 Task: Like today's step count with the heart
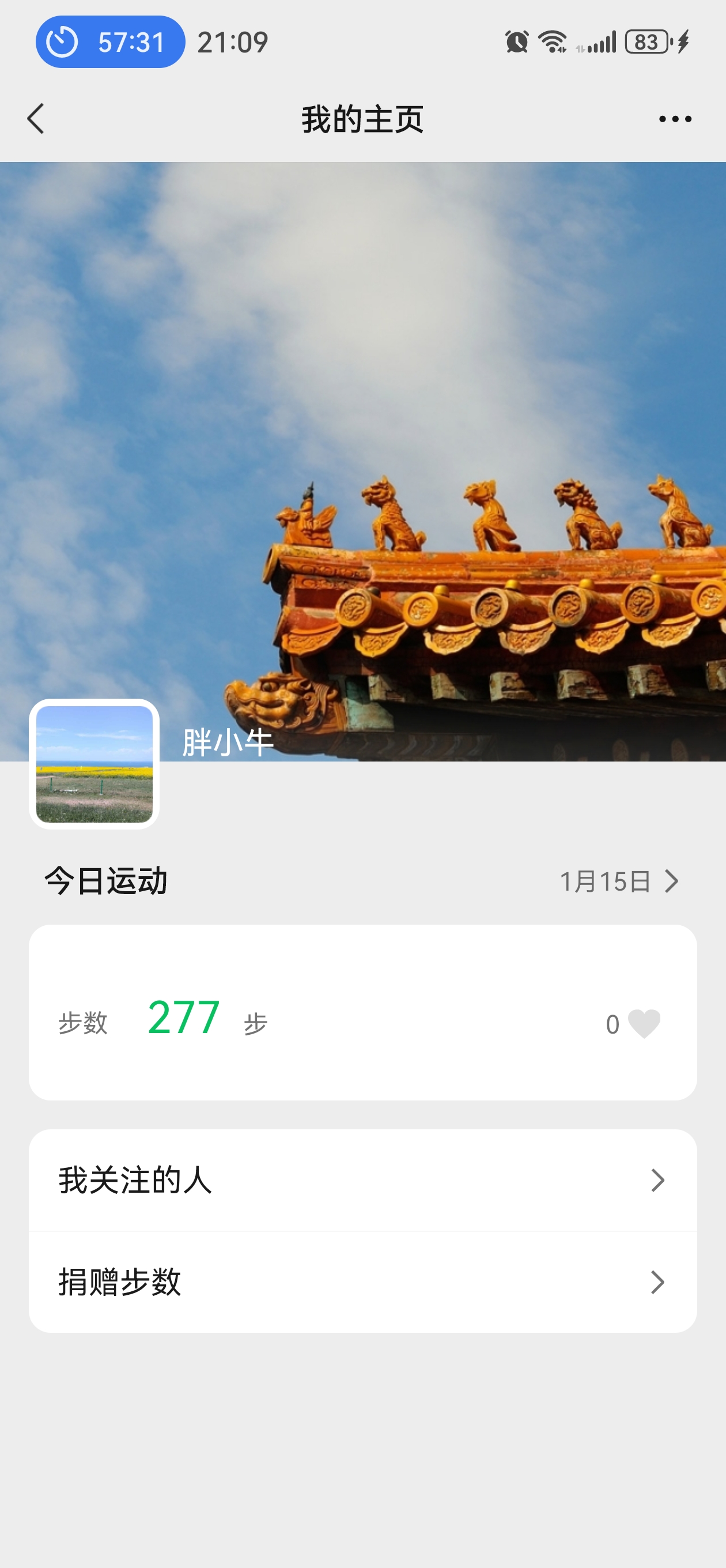click(x=644, y=1023)
